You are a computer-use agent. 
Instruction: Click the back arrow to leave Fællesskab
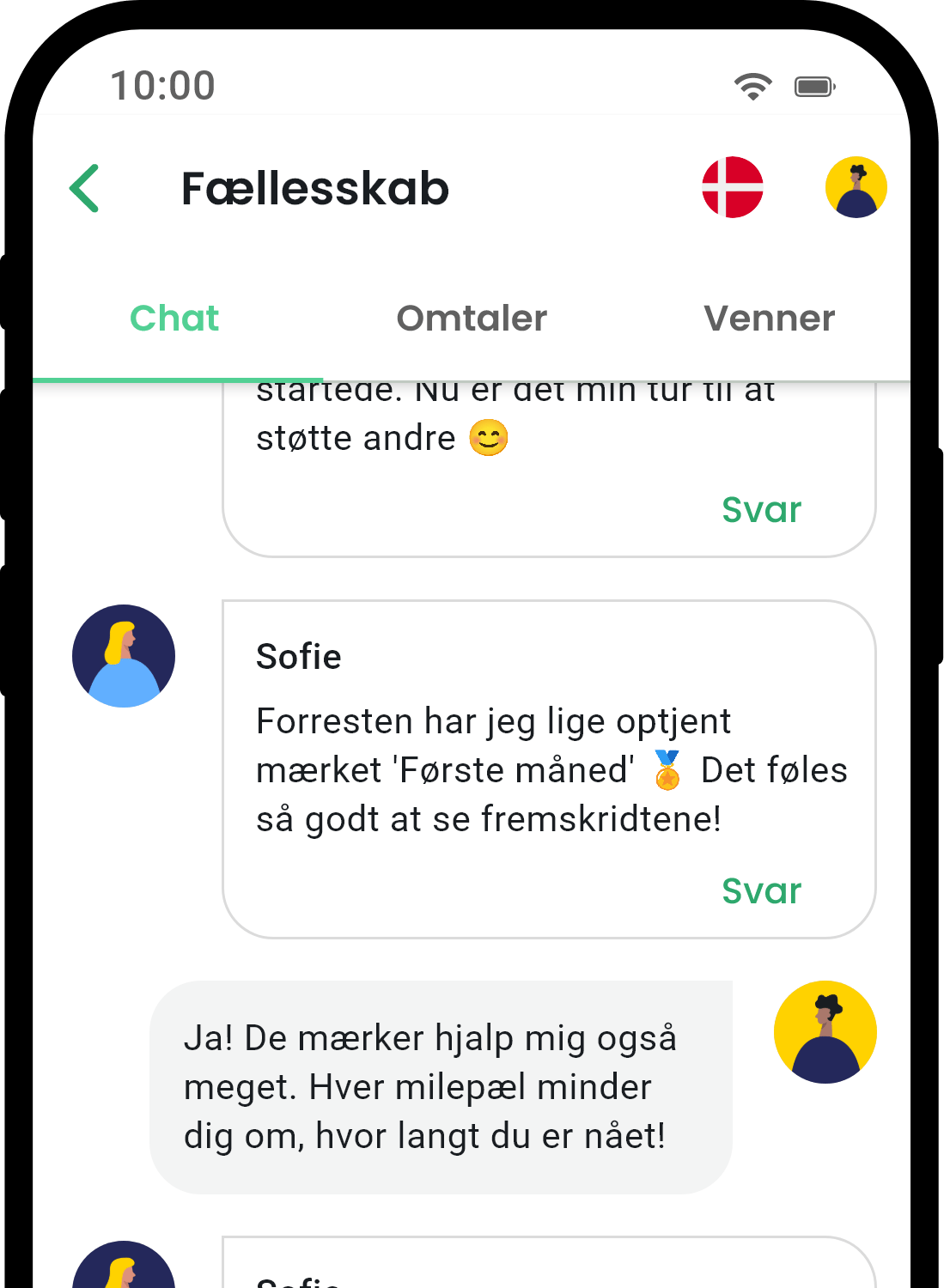click(x=83, y=187)
